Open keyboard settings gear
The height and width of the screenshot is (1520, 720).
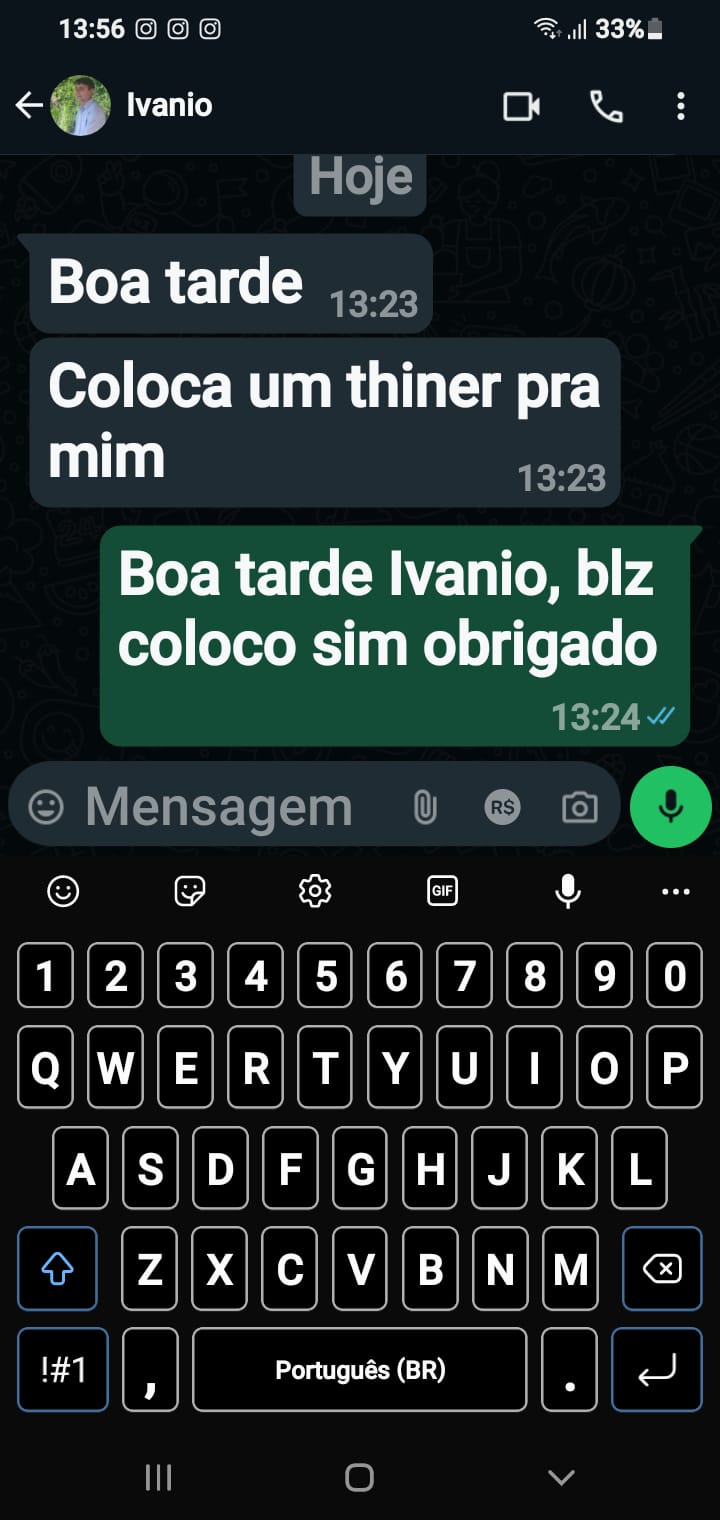tap(315, 890)
